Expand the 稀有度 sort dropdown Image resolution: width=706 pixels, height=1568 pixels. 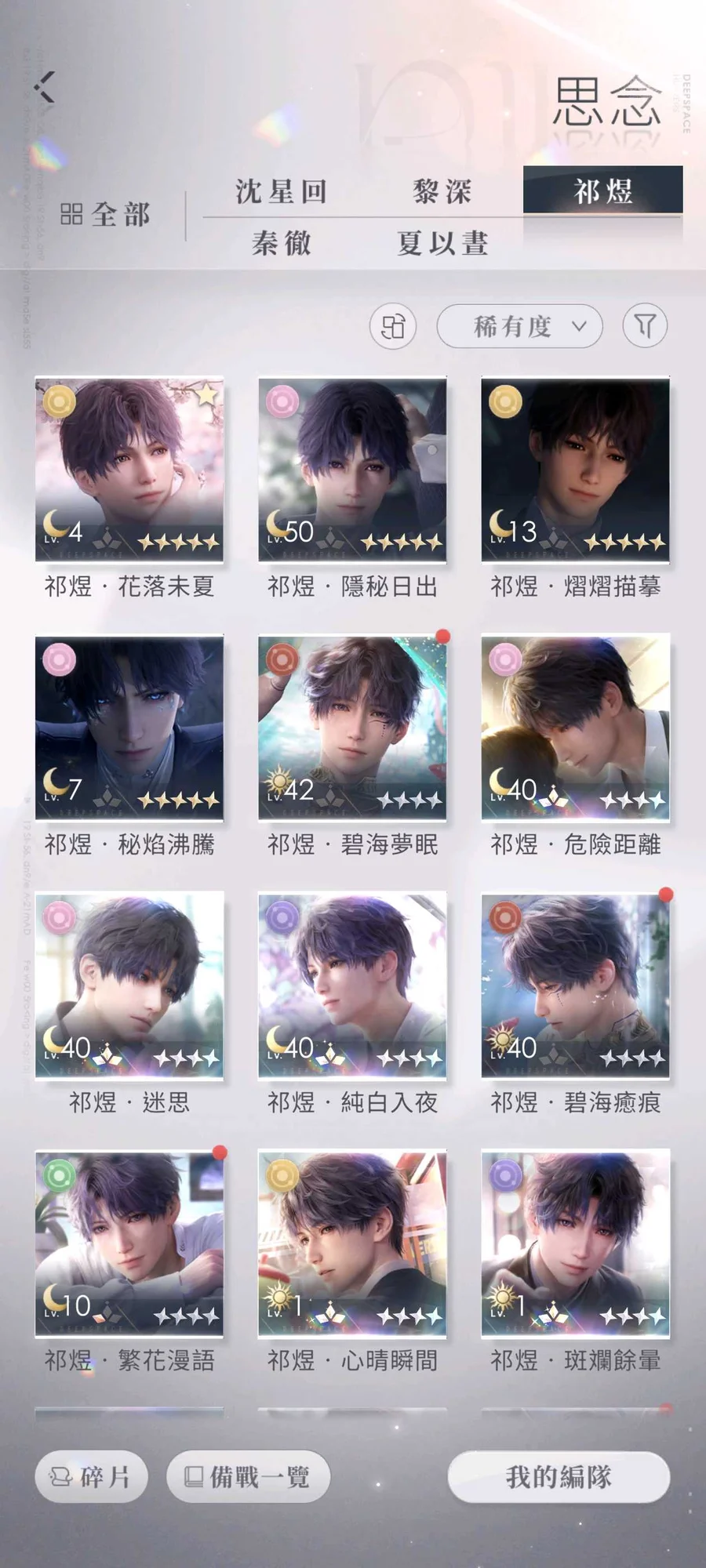point(519,326)
